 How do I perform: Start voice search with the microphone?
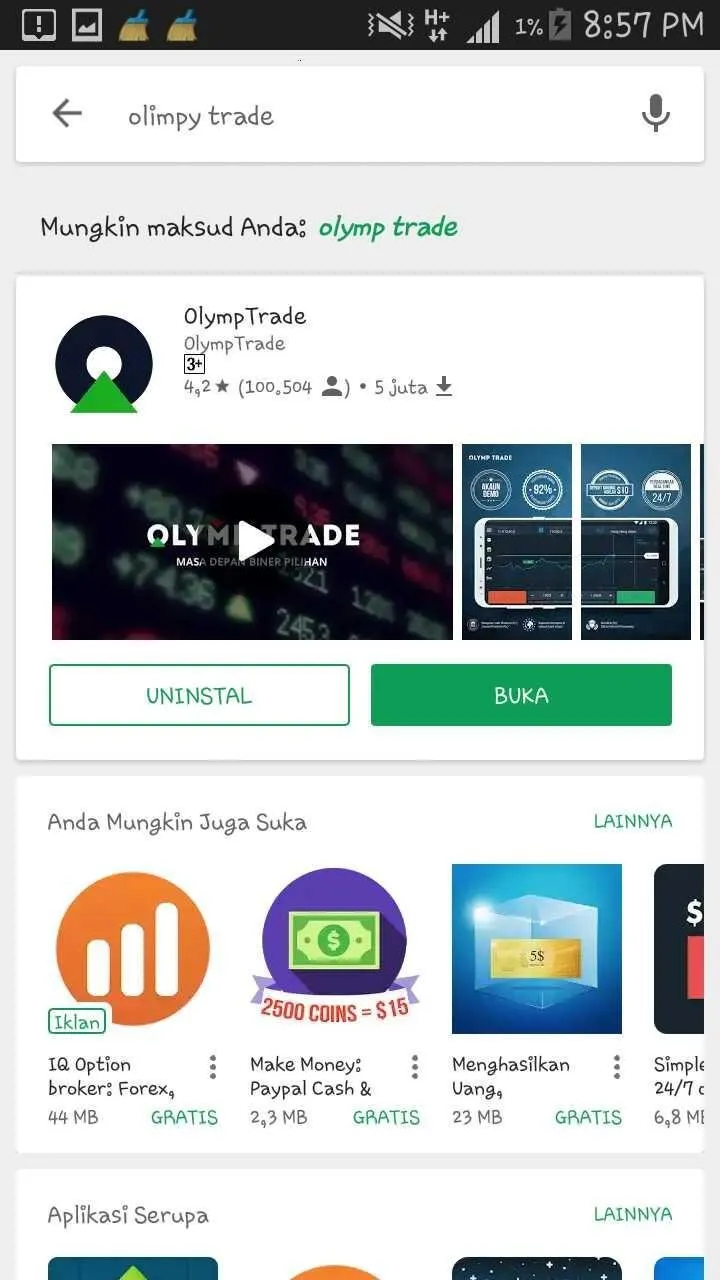coord(655,114)
